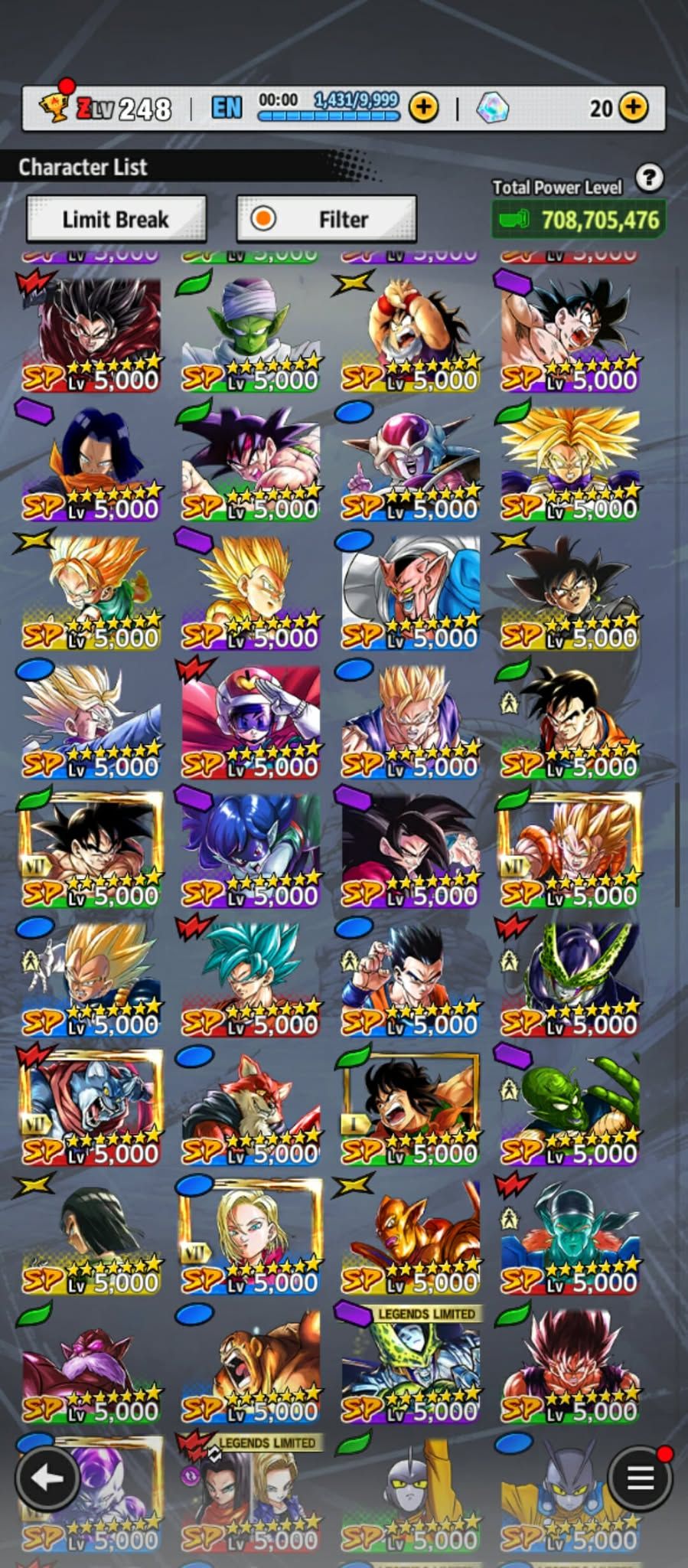This screenshot has width=688, height=1568.
Task: Open the Dabura blue-element card
Action: tap(410, 593)
